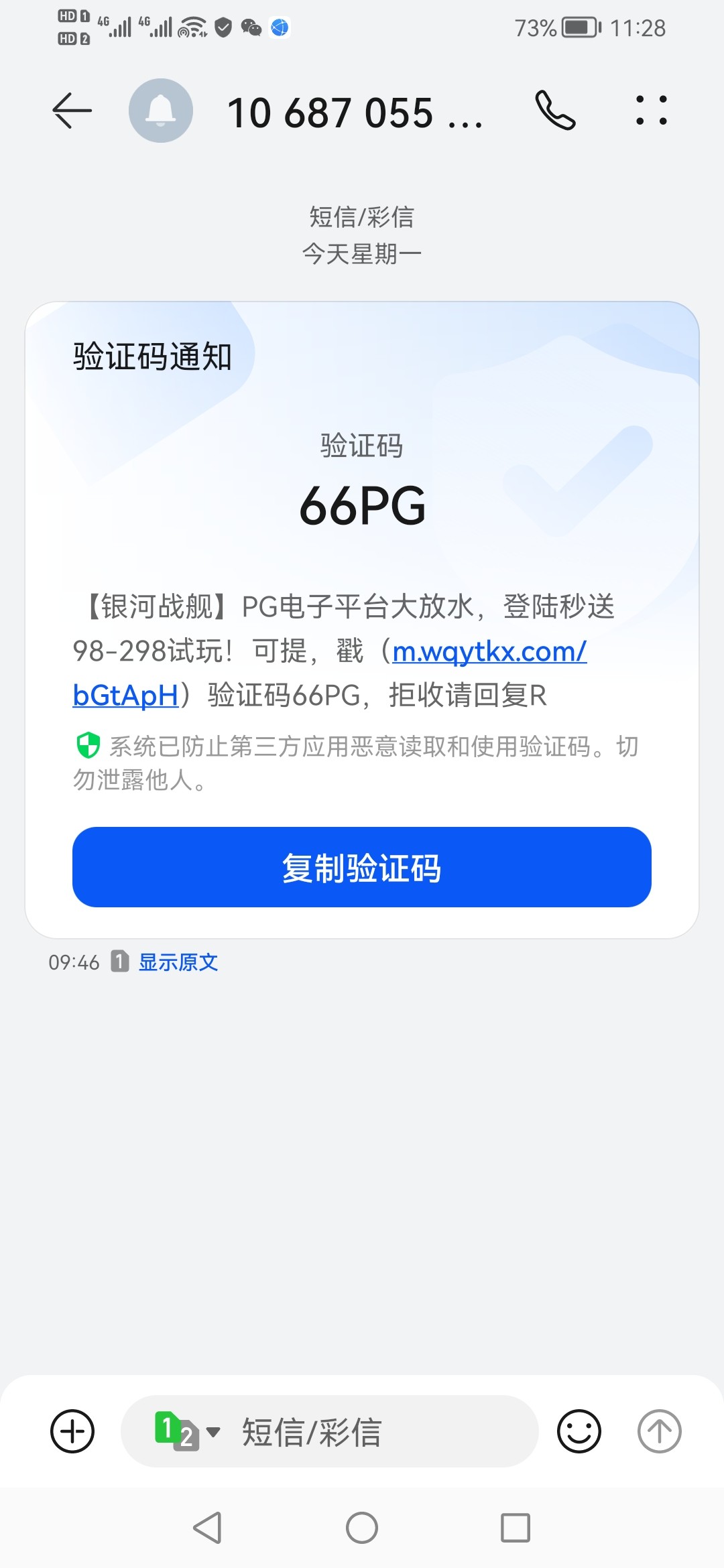
Task: Open the plus attachment button
Action: tap(72, 1431)
